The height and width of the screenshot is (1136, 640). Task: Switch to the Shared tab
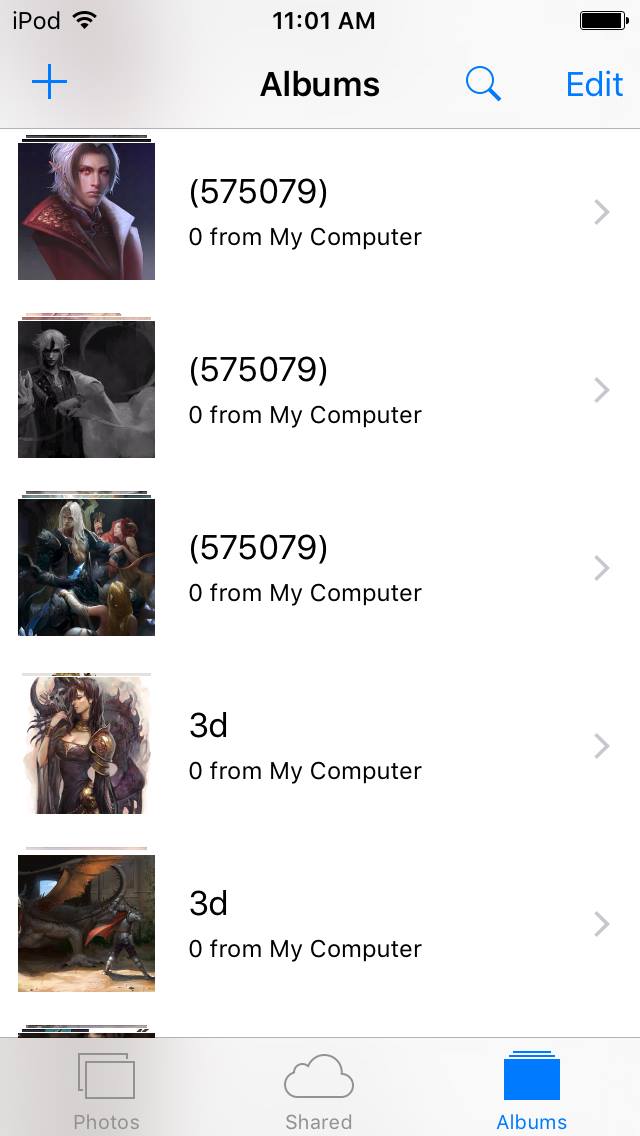[x=318, y=1090]
